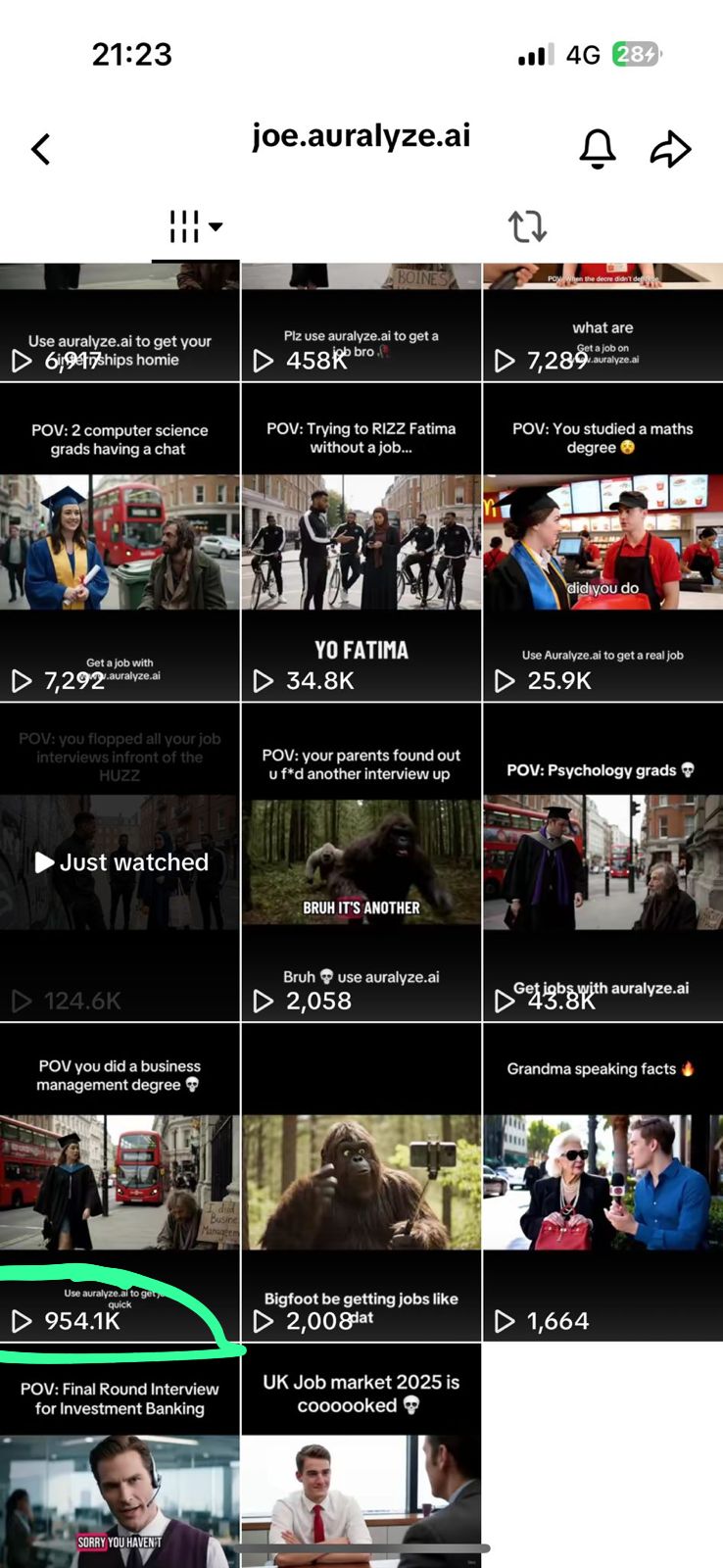723x1568 pixels.
Task: Play the 'your parents found out' video
Action: pos(361,862)
